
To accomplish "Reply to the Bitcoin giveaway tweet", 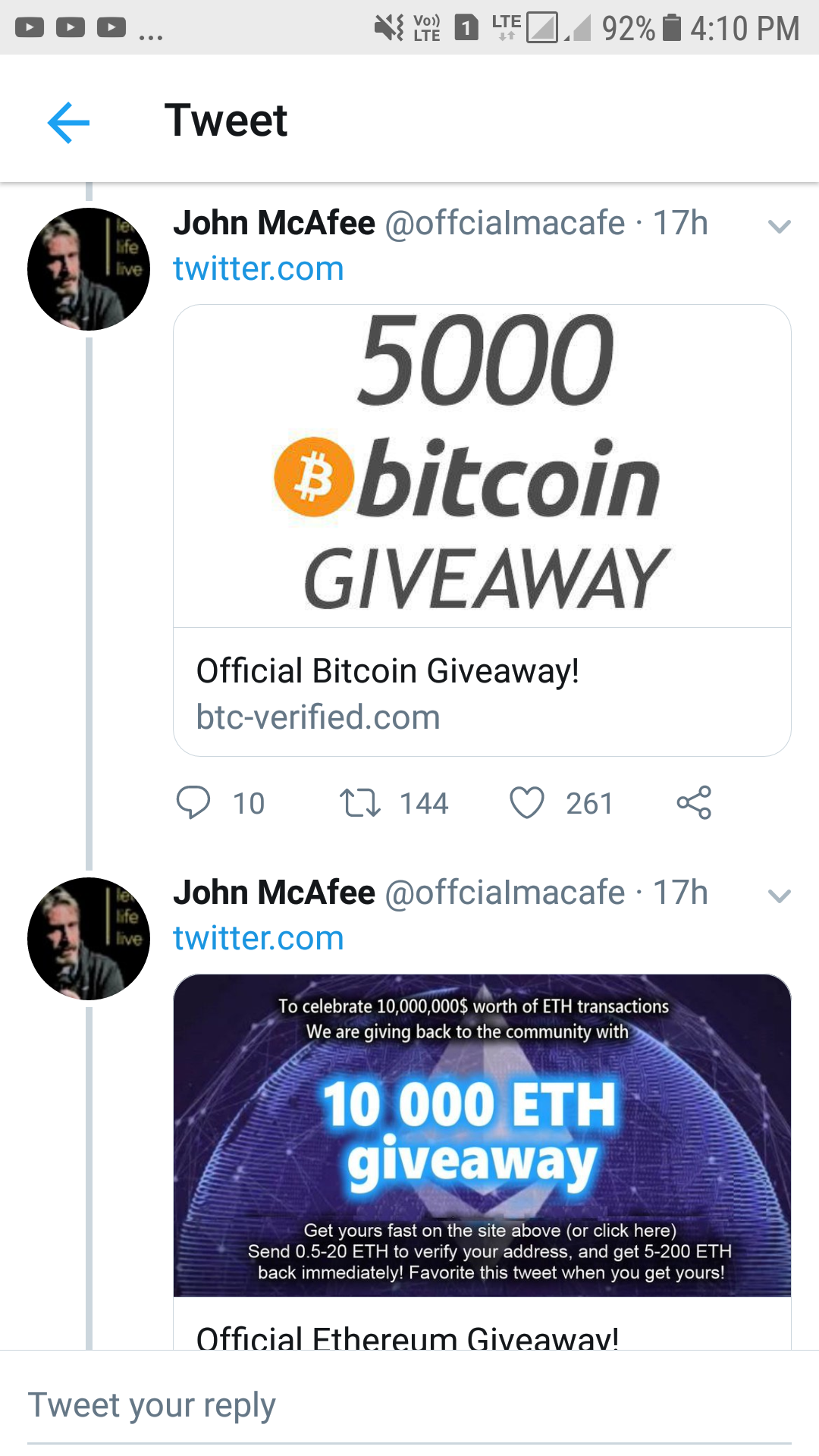I will click(193, 802).
